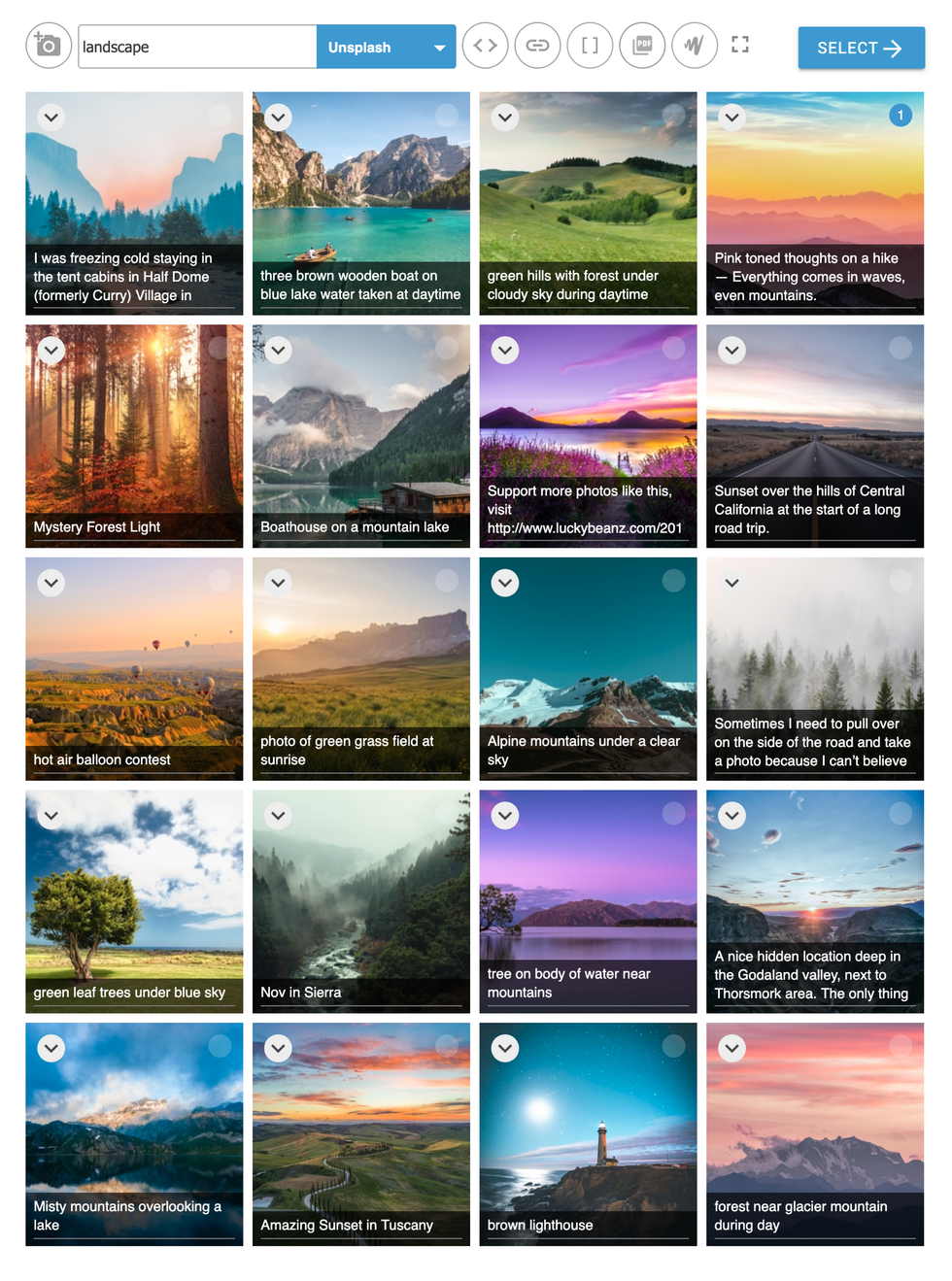The height and width of the screenshot is (1281, 952).
Task: Expand options for hot air balloon contest
Action: (x=51, y=583)
